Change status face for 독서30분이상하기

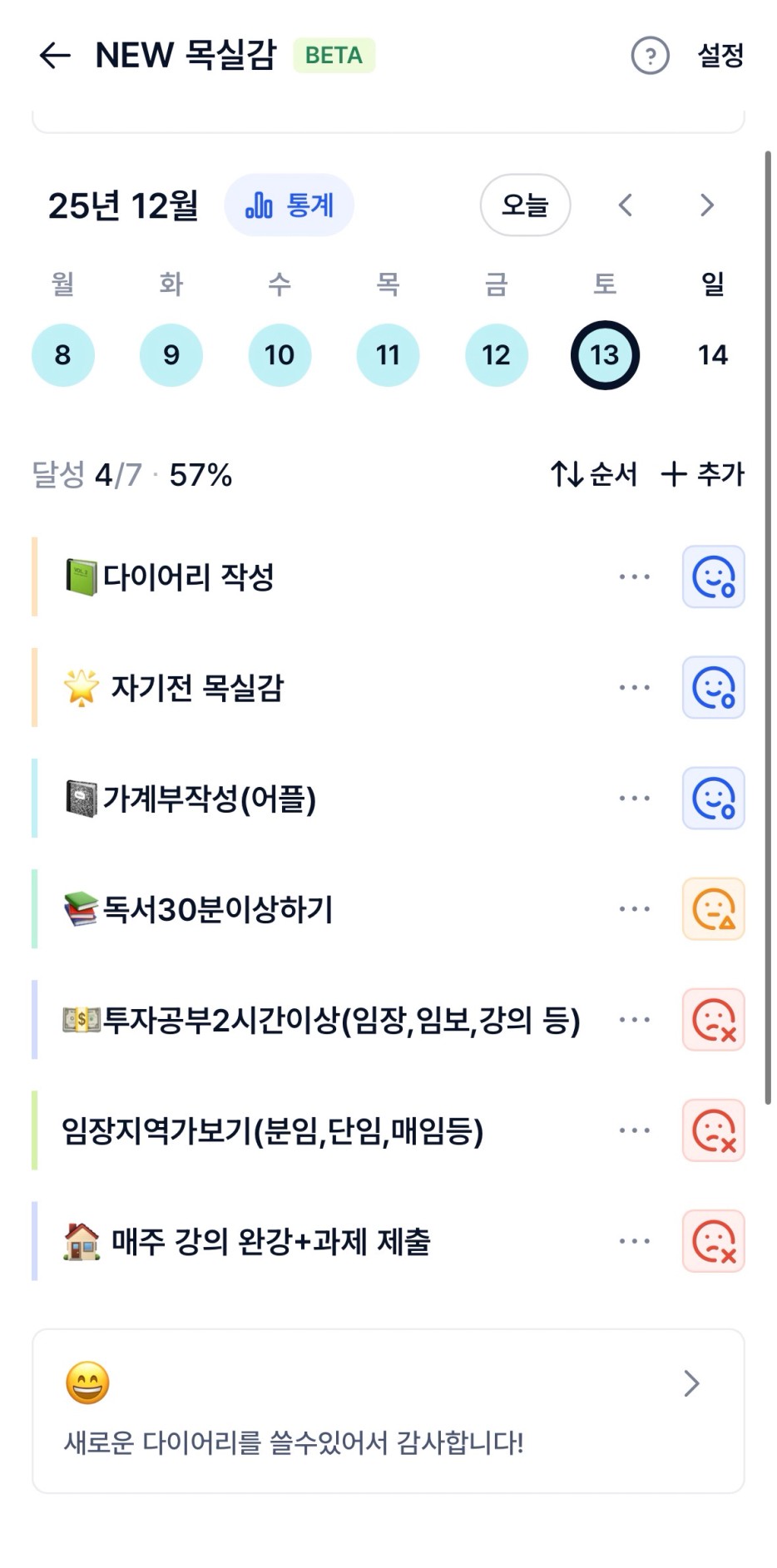(x=713, y=908)
